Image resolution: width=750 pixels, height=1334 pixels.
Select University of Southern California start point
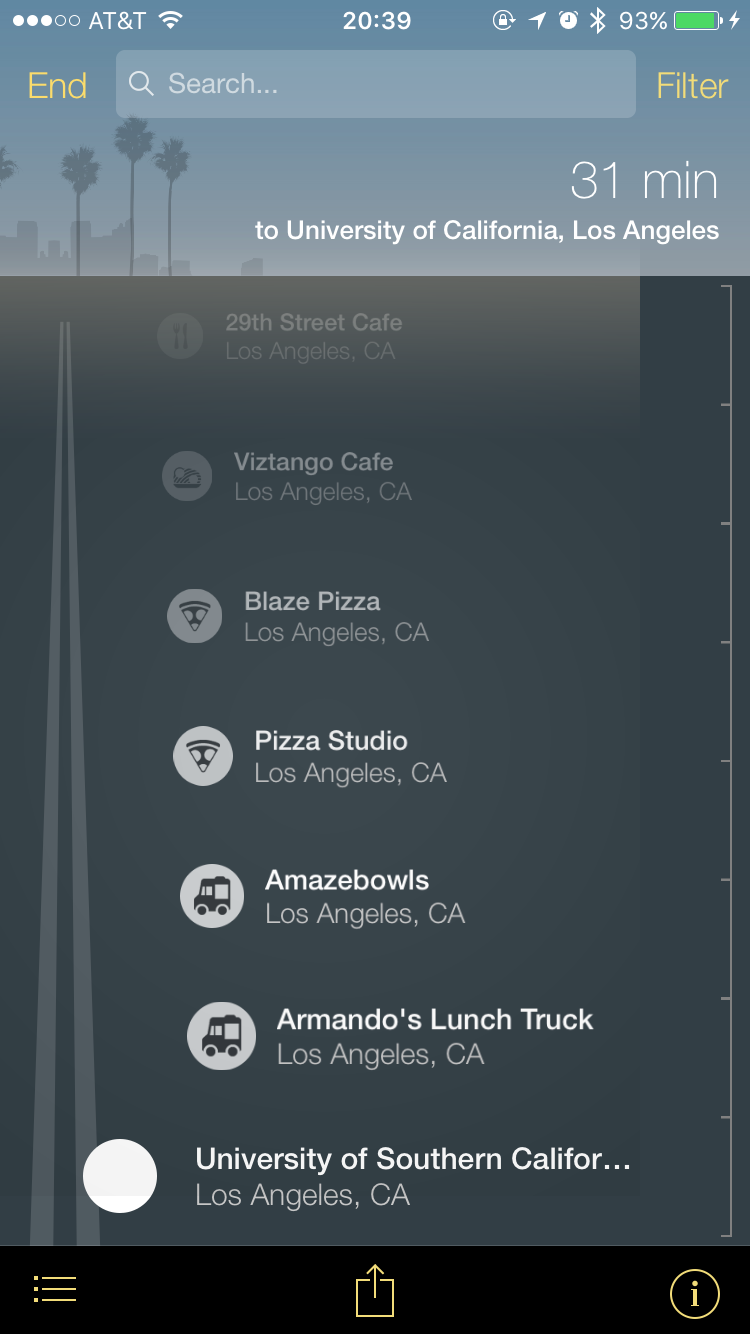[x=412, y=1176]
